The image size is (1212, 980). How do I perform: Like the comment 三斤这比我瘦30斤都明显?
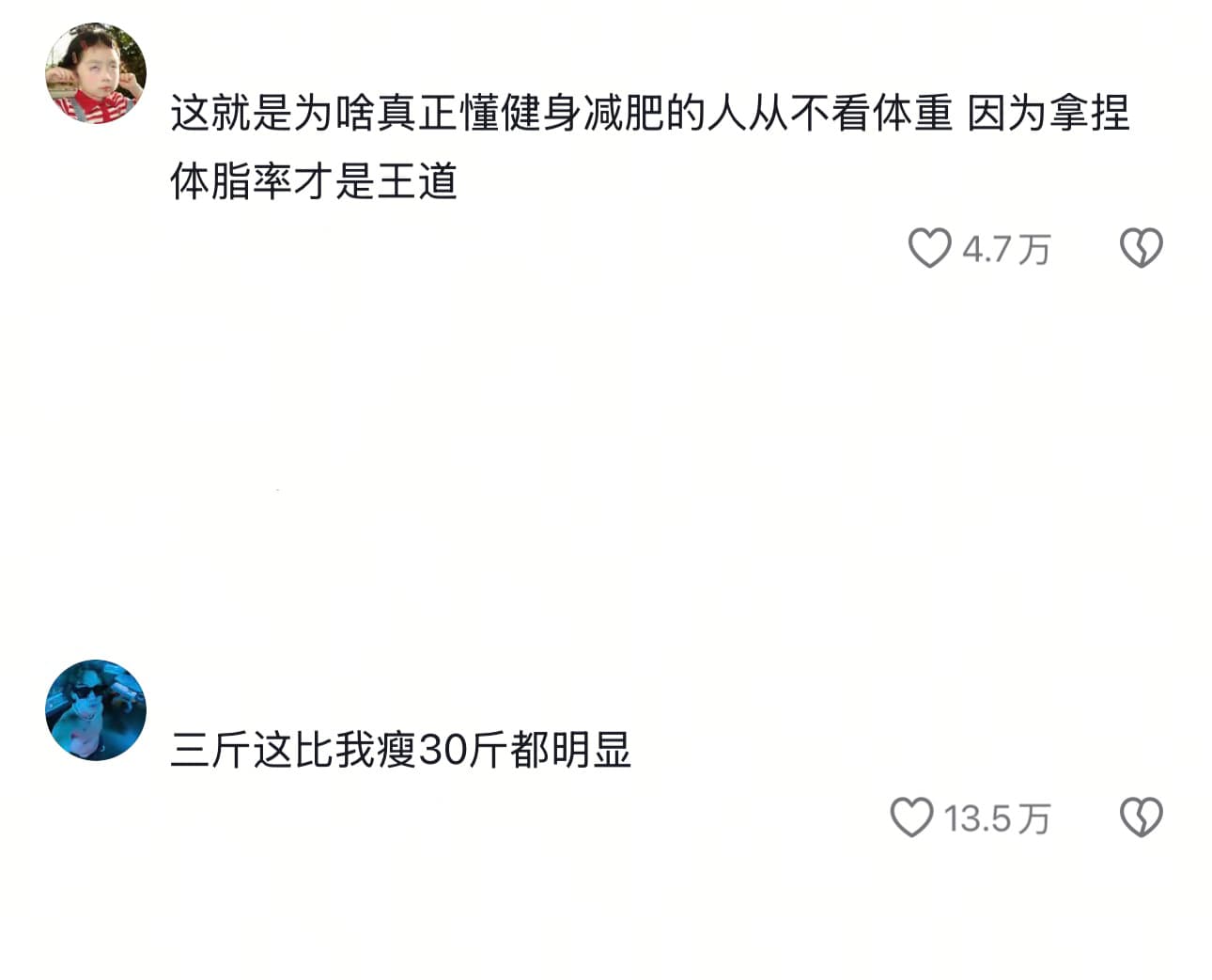(x=911, y=817)
